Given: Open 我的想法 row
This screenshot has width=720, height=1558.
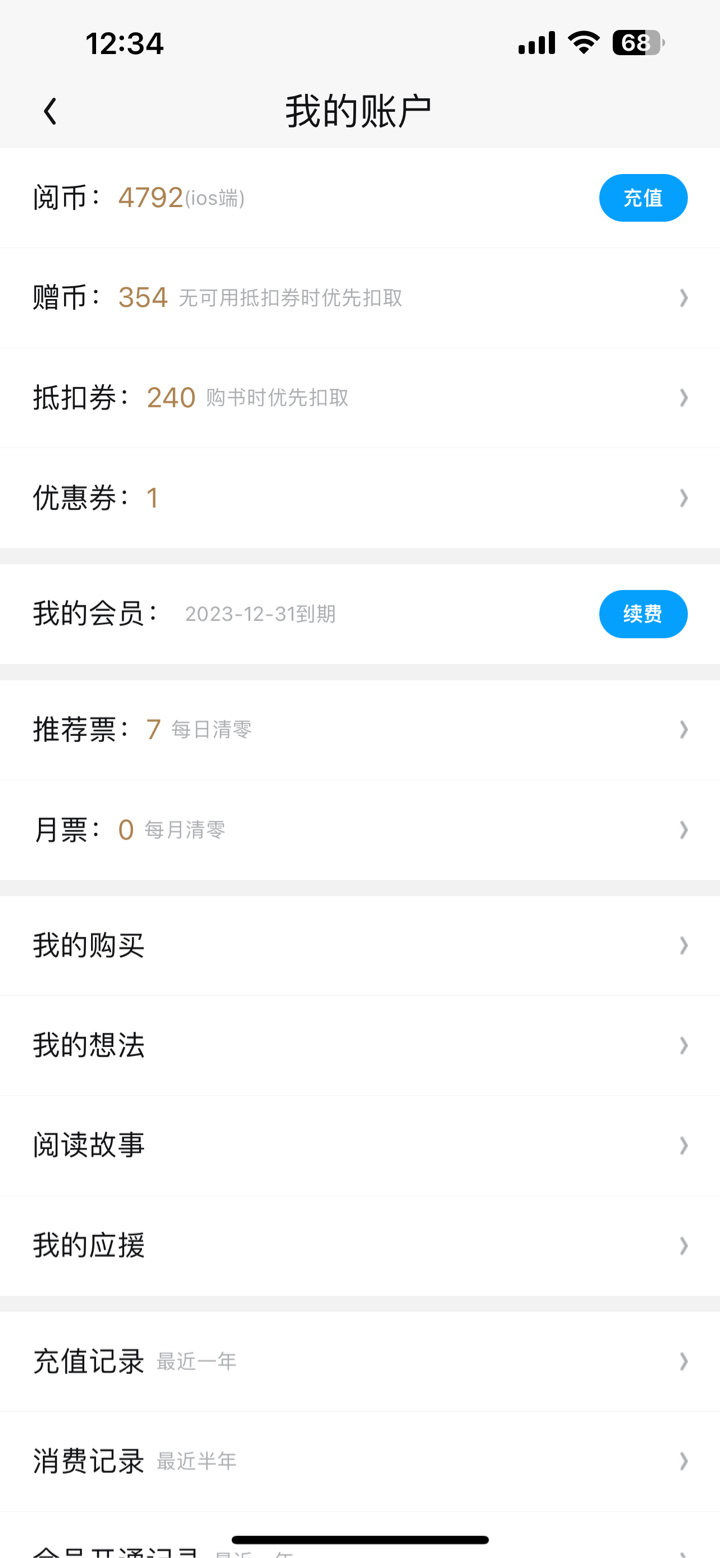Looking at the screenshot, I should (360, 1045).
